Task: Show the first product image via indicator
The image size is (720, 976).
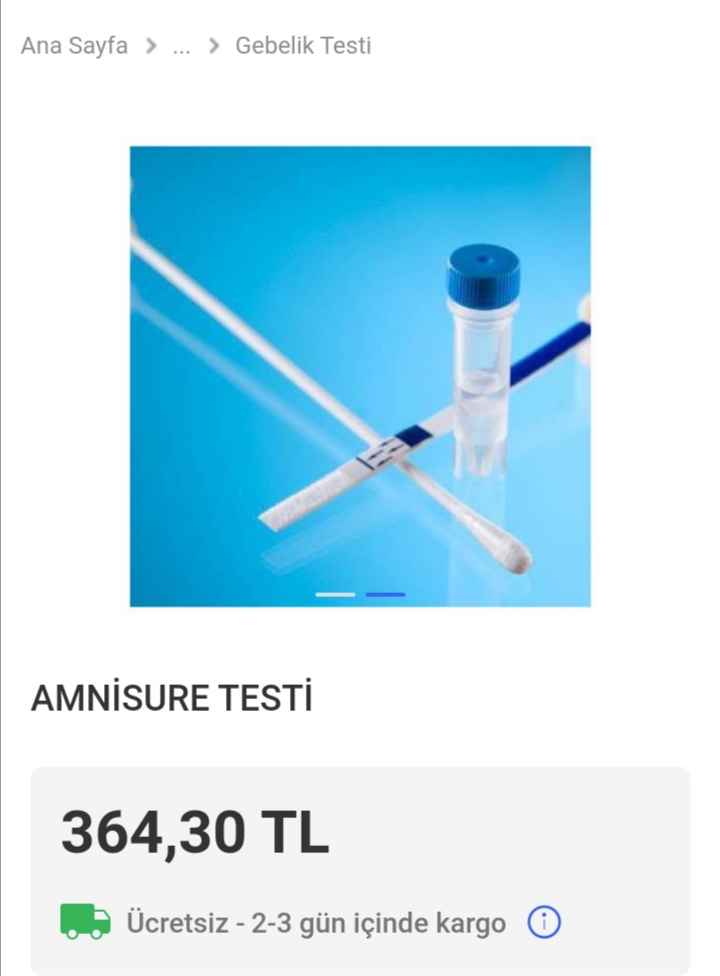Action: pyautogui.click(x=335, y=595)
